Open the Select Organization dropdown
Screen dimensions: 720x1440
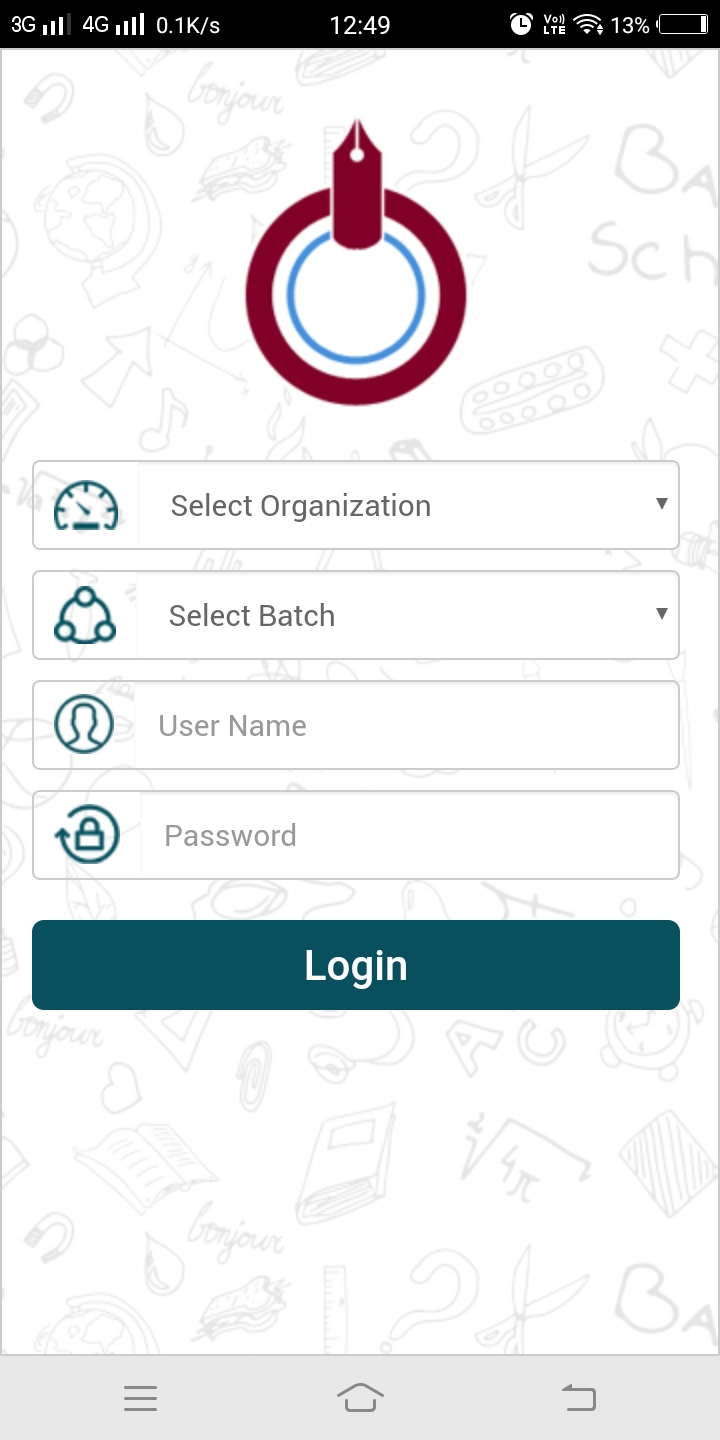pyautogui.click(x=406, y=505)
